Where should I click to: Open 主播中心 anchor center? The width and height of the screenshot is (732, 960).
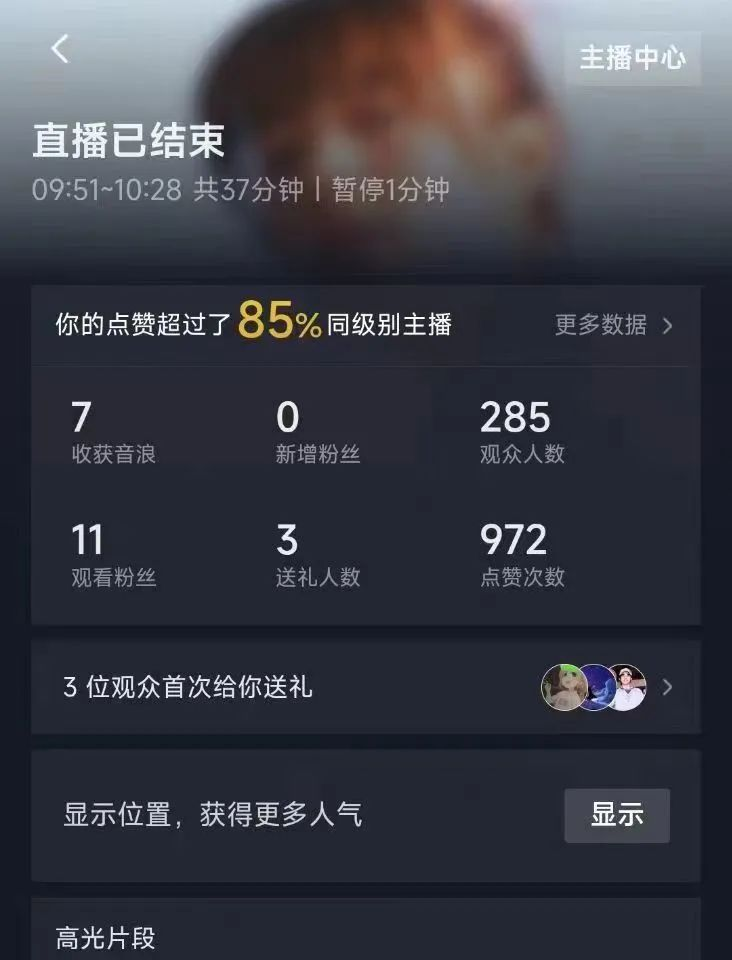pos(632,58)
